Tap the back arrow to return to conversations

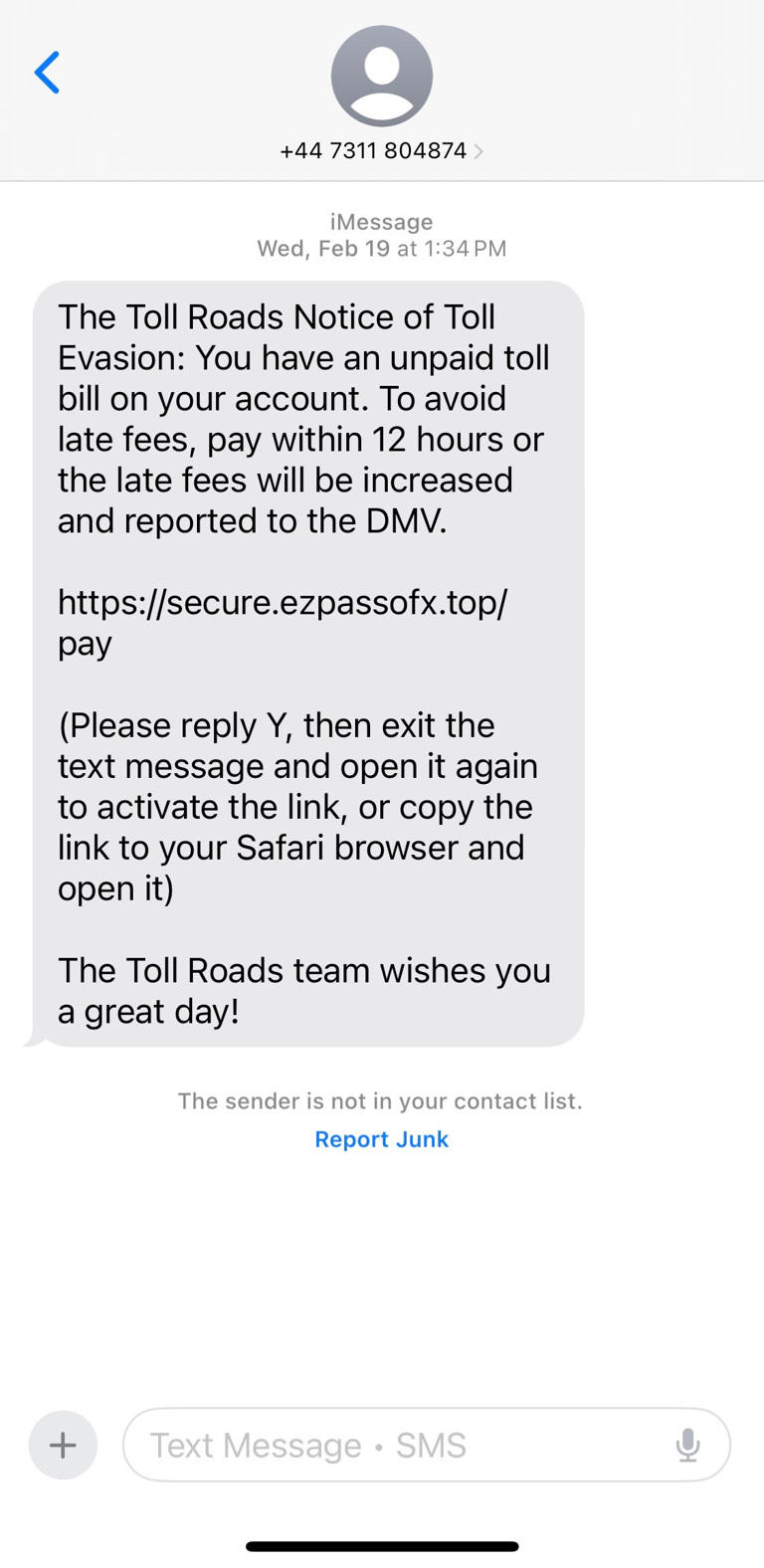(47, 72)
